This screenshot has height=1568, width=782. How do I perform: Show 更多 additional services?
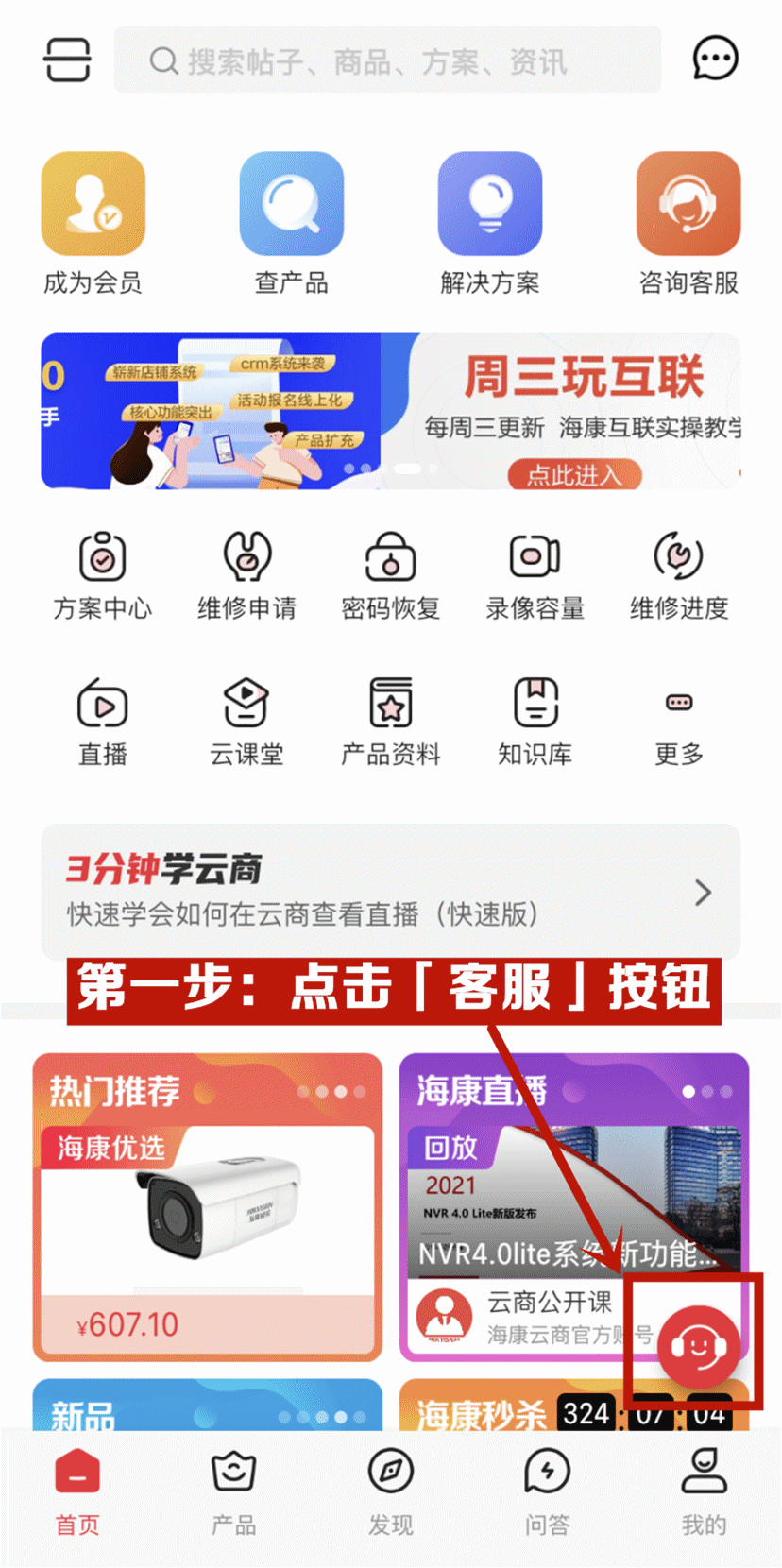click(x=679, y=721)
